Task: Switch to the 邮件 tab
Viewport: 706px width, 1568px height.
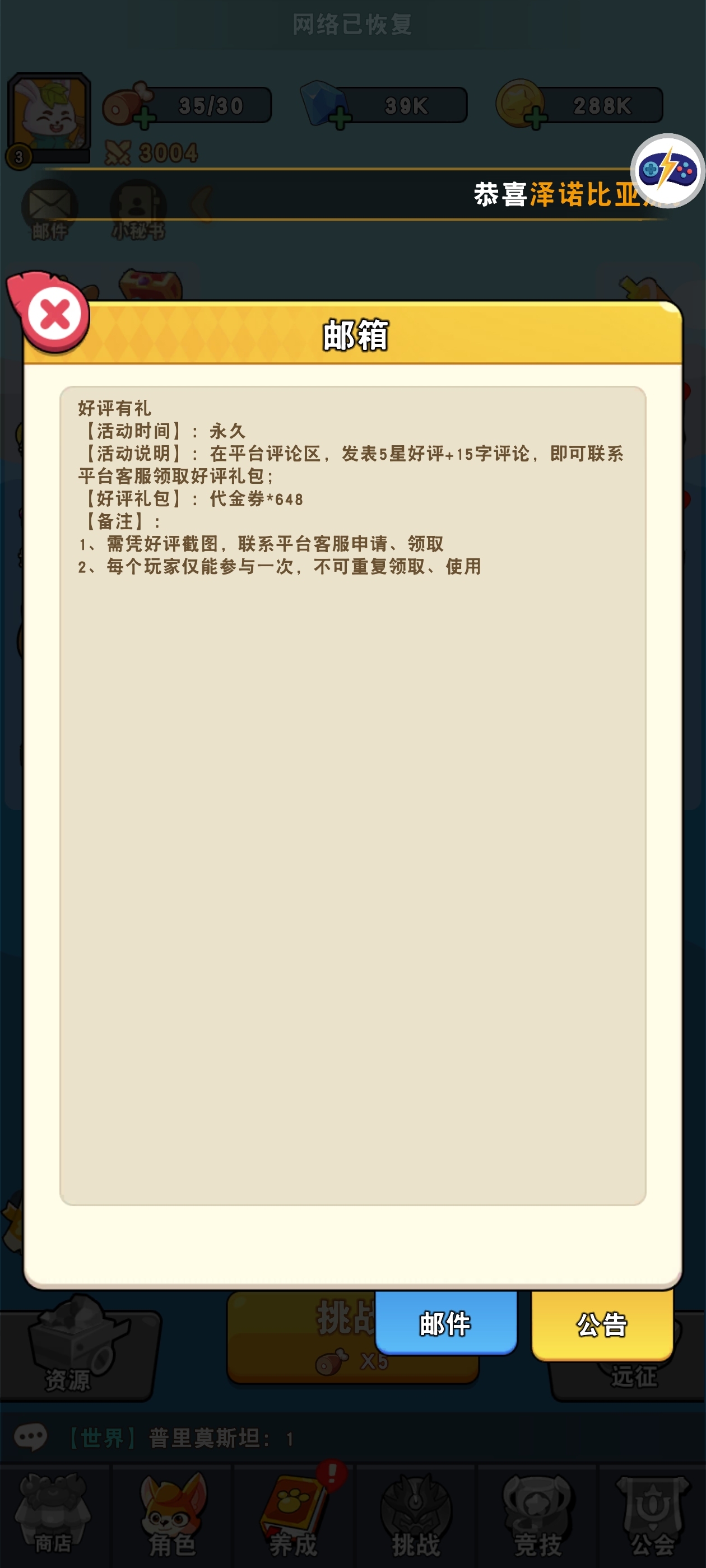Action: click(445, 1323)
